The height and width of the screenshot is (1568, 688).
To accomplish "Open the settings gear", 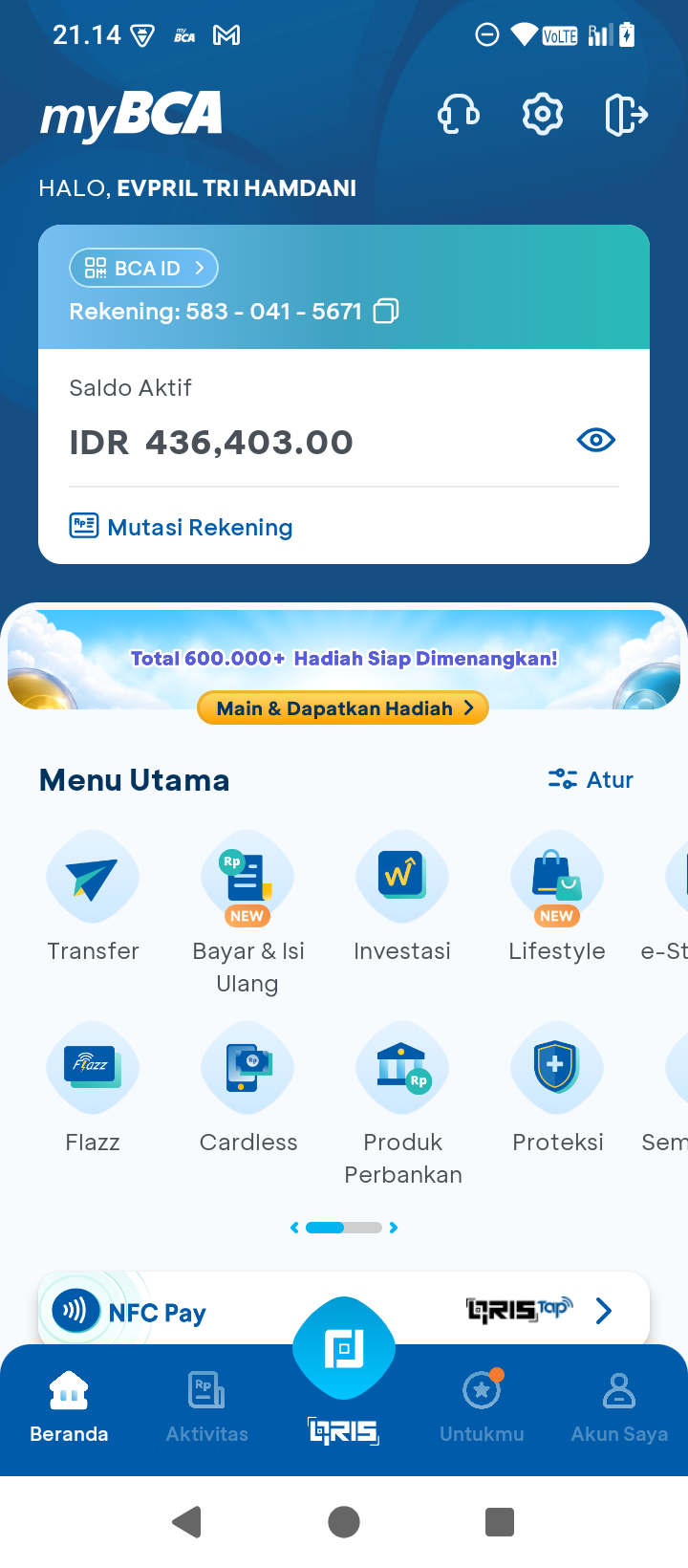I will 543,115.
